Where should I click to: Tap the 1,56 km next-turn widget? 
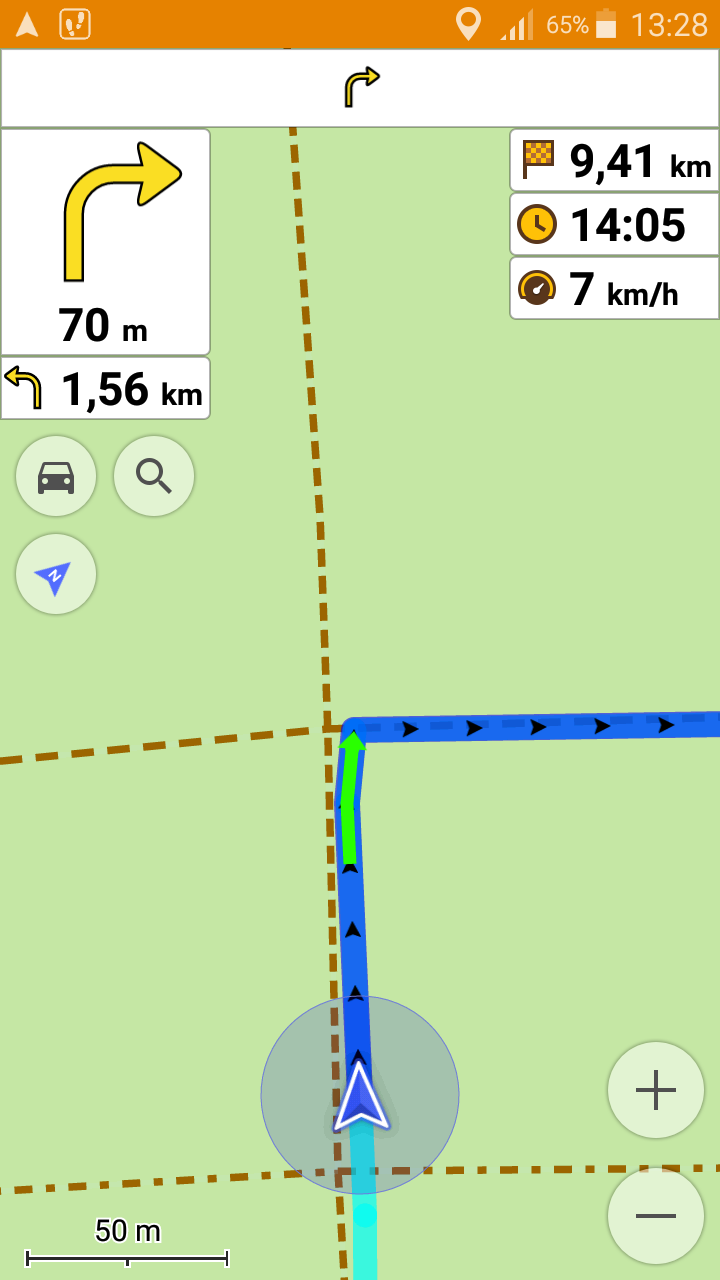click(105, 389)
